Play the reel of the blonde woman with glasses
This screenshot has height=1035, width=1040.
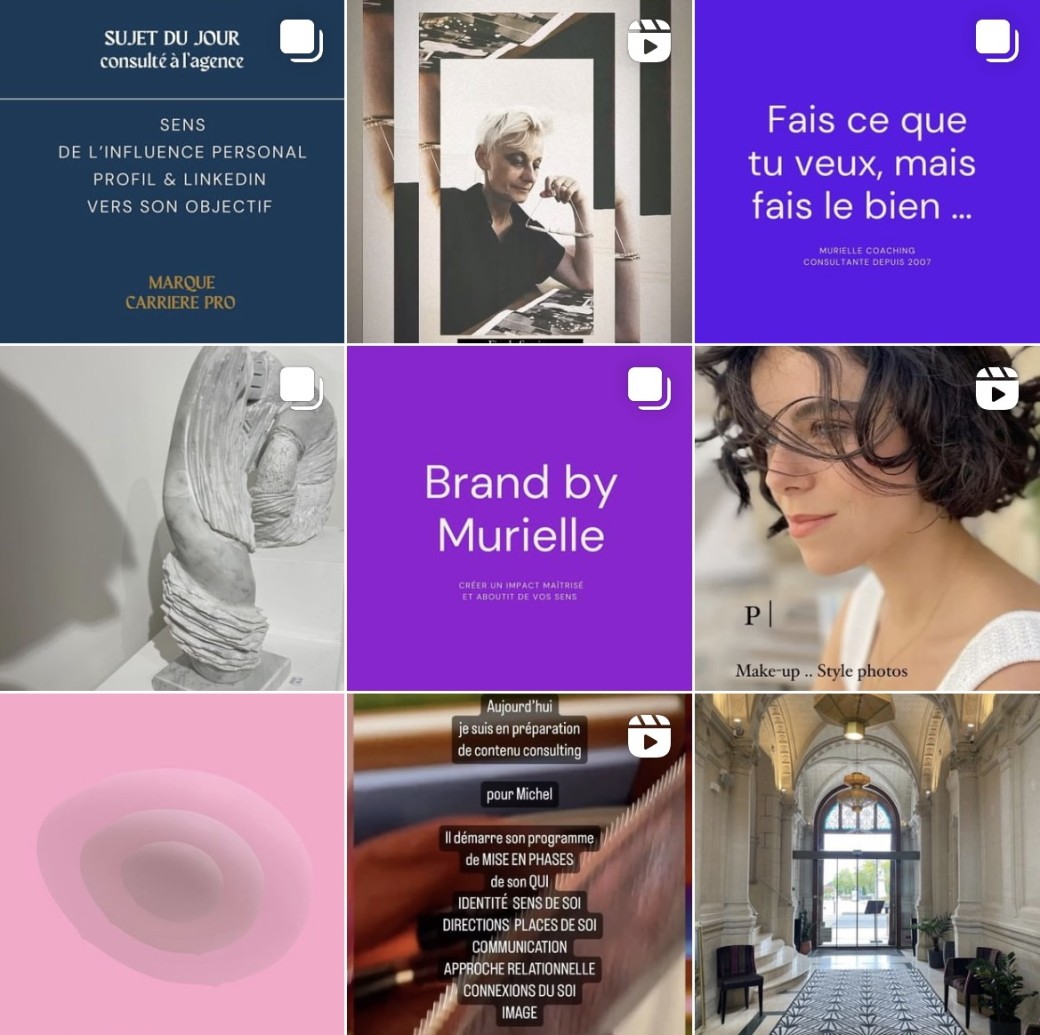pos(519,171)
